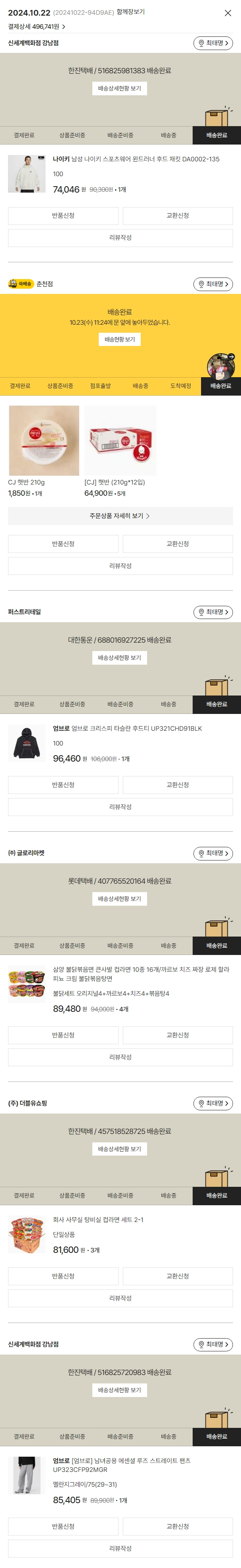The image size is (241, 1568).
Task: Tap 배송상세현황 보기 for 대한통운 shipment
Action: click(120, 657)
